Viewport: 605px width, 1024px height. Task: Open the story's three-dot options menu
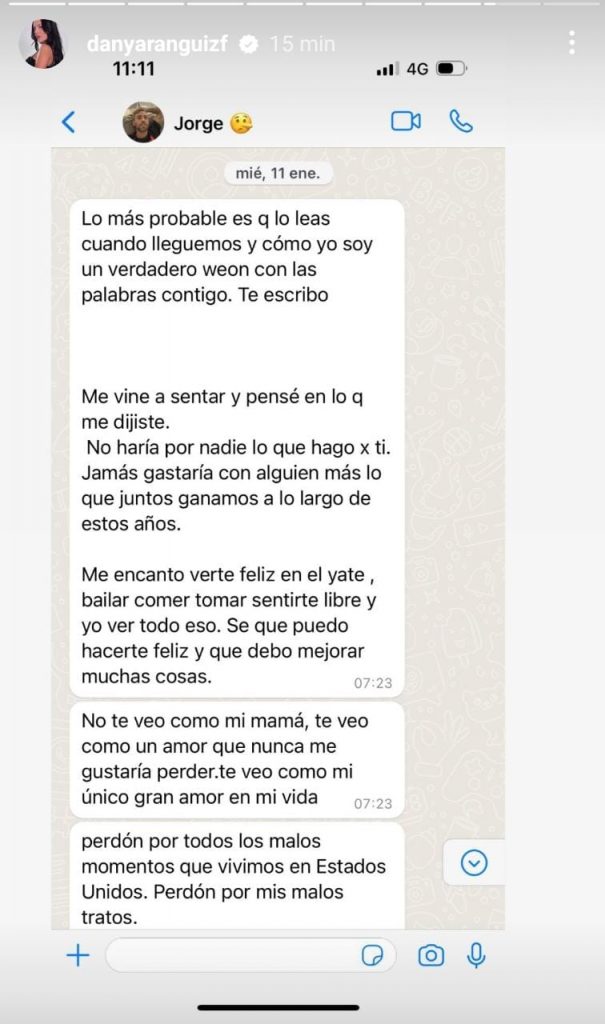[x=571, y=42]
